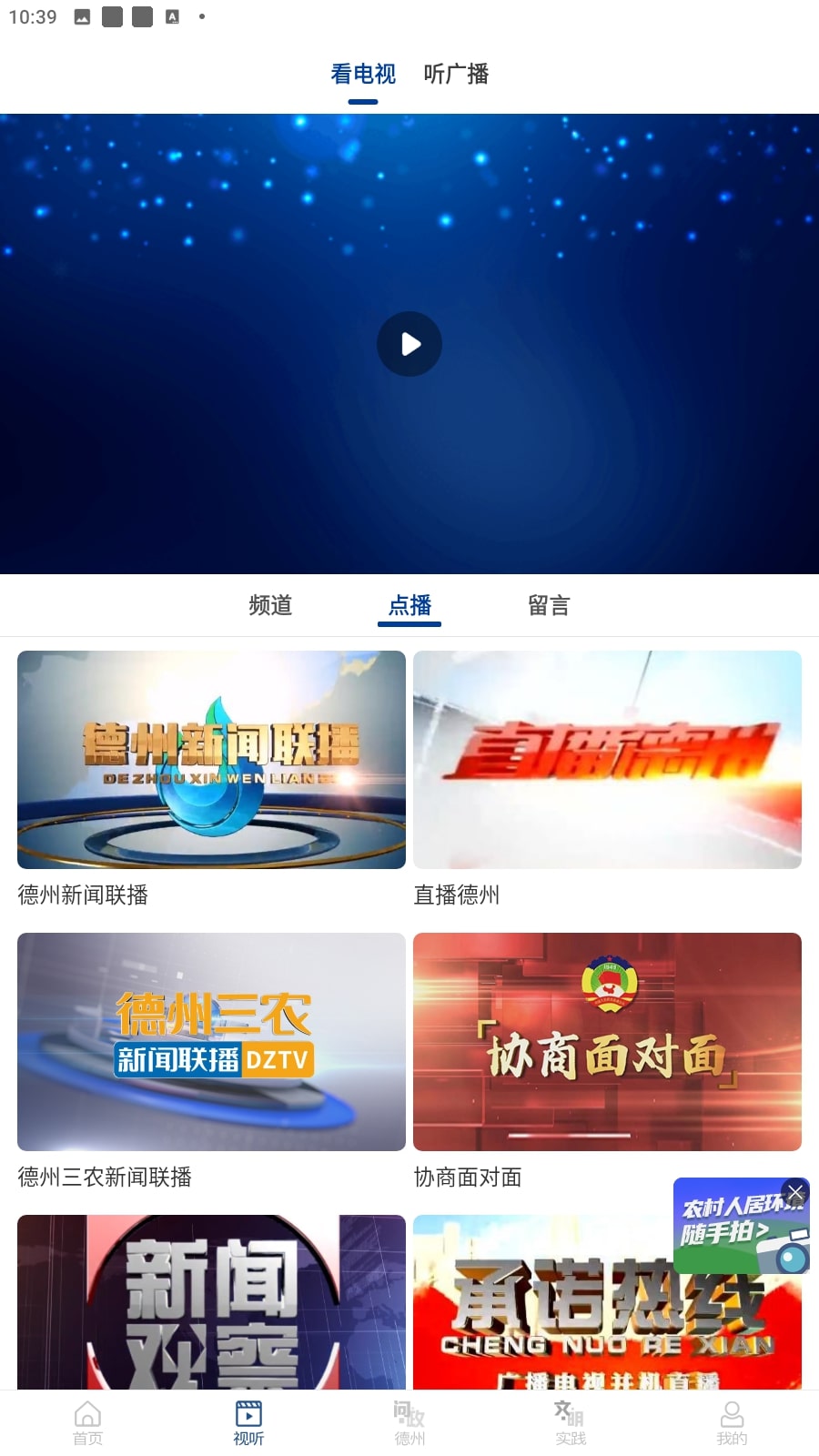Image resolution: width=819 pixels, height=1456 pixels.
Task: Switch to the 文明实践 bottom tab
Action: pyautogui.click(x=571, y=1423)
